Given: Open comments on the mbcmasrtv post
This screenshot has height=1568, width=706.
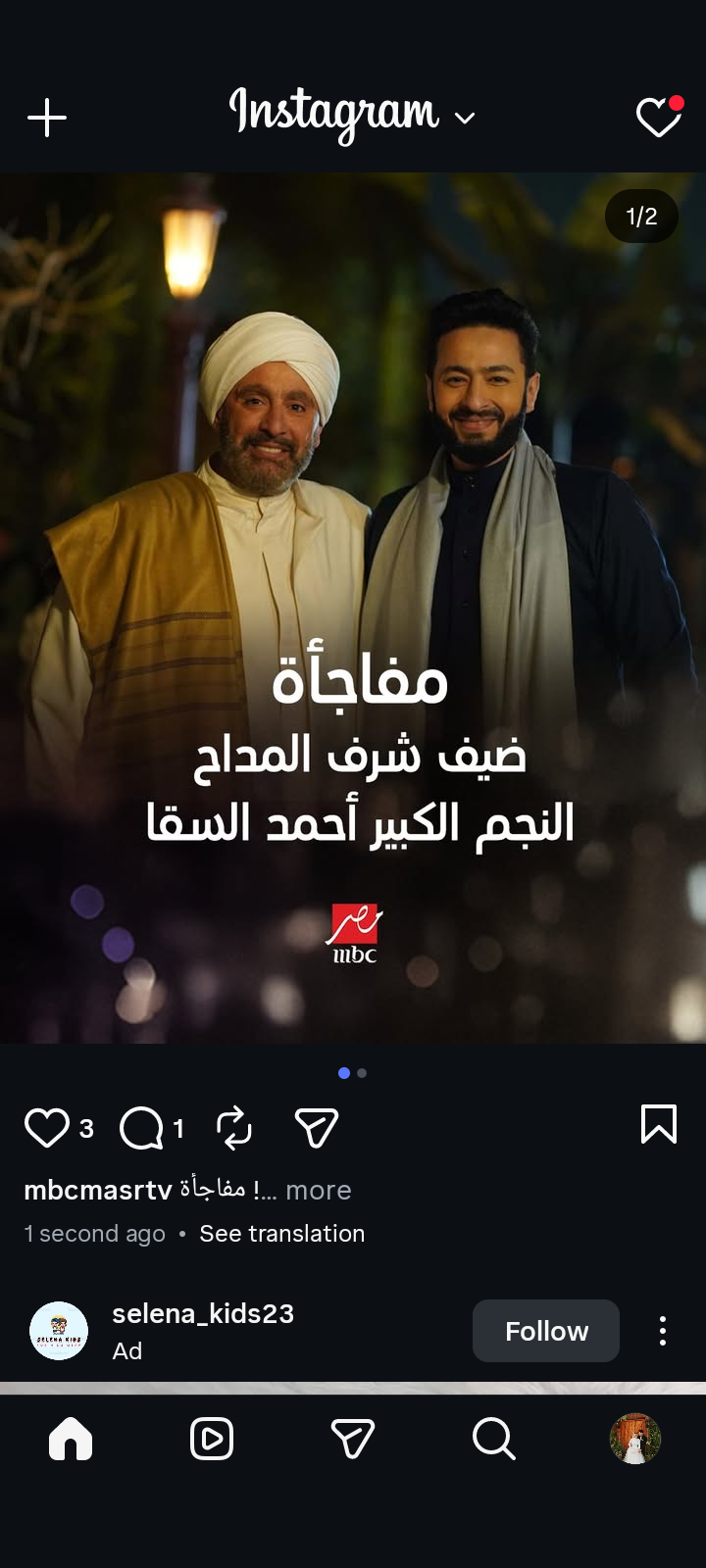Looking at the screenshot, I should 142,1128.
